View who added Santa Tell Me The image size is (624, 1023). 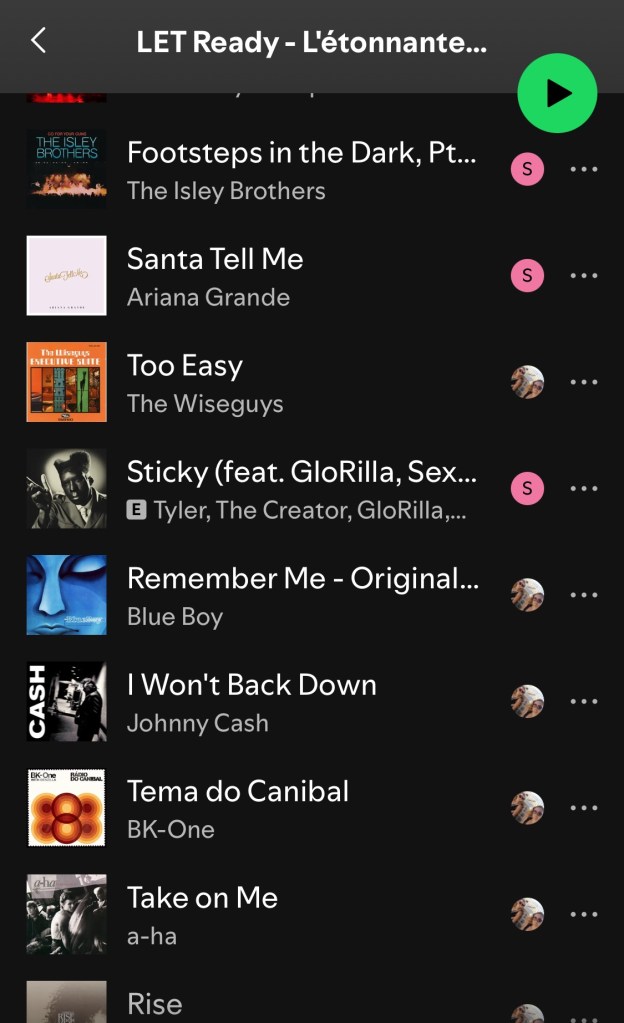coord(527,276)
